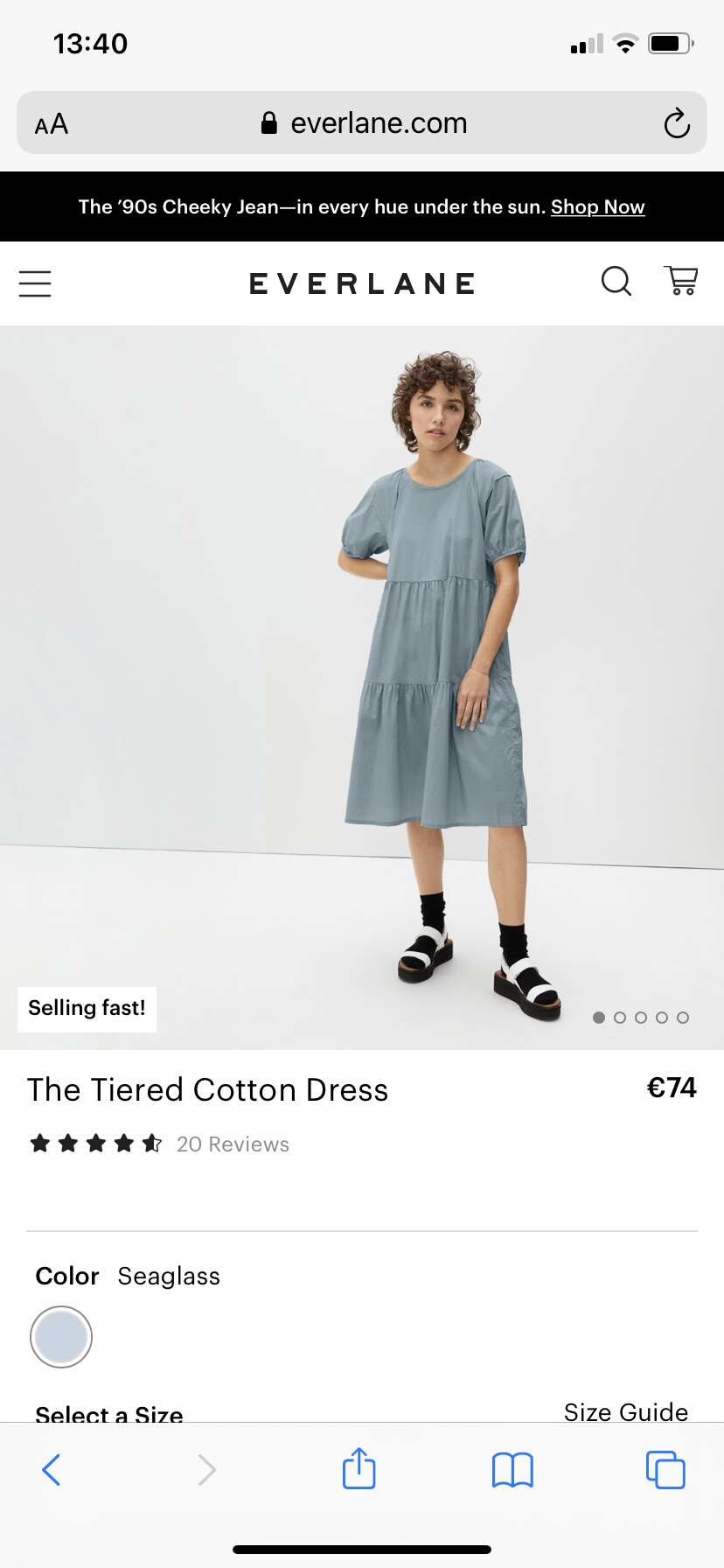Open the search icon
Image resolution: width=724 pixels, height=1568 pixels.
[x=616, y=282]
